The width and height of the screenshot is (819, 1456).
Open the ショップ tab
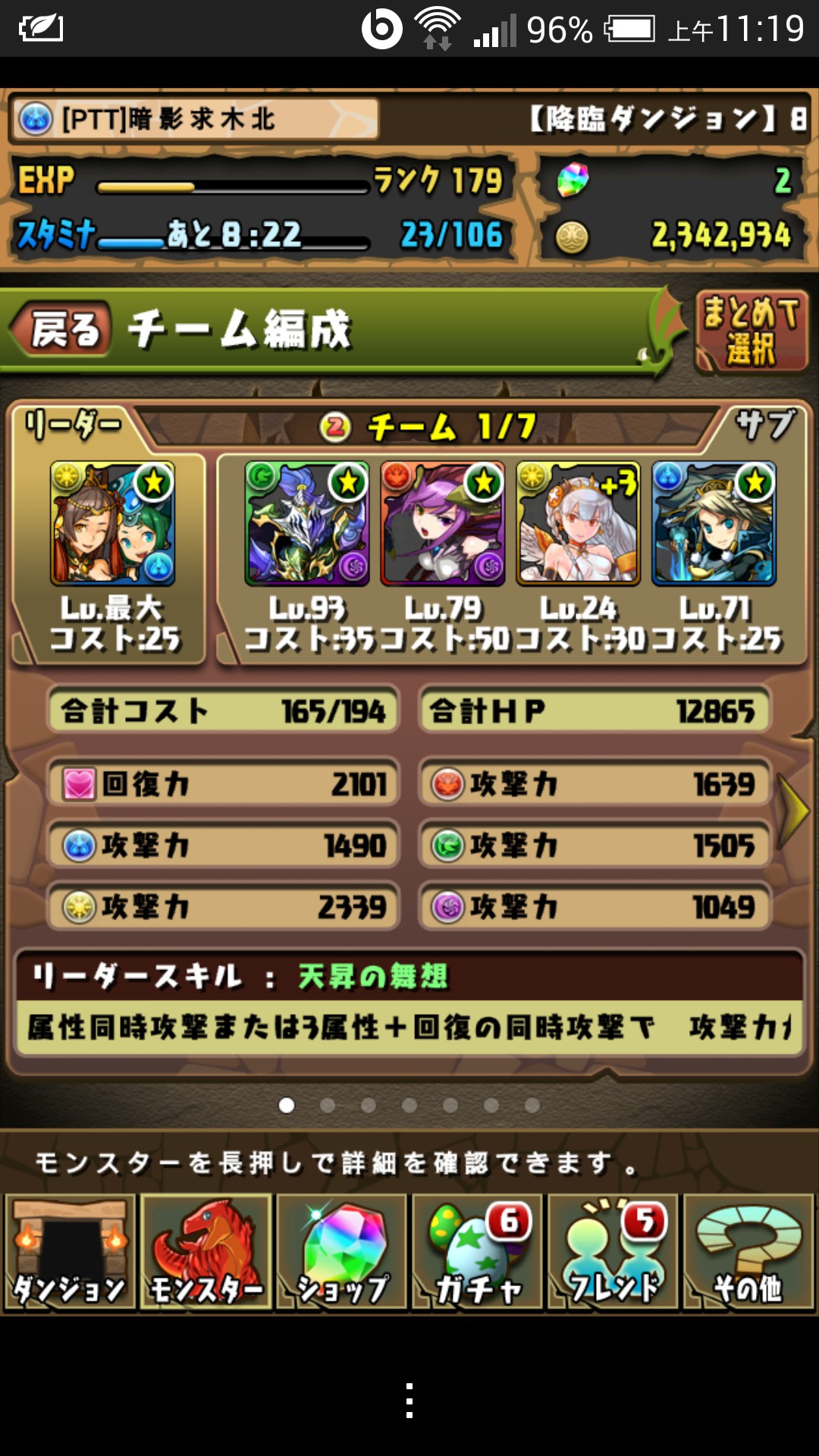342,1253
